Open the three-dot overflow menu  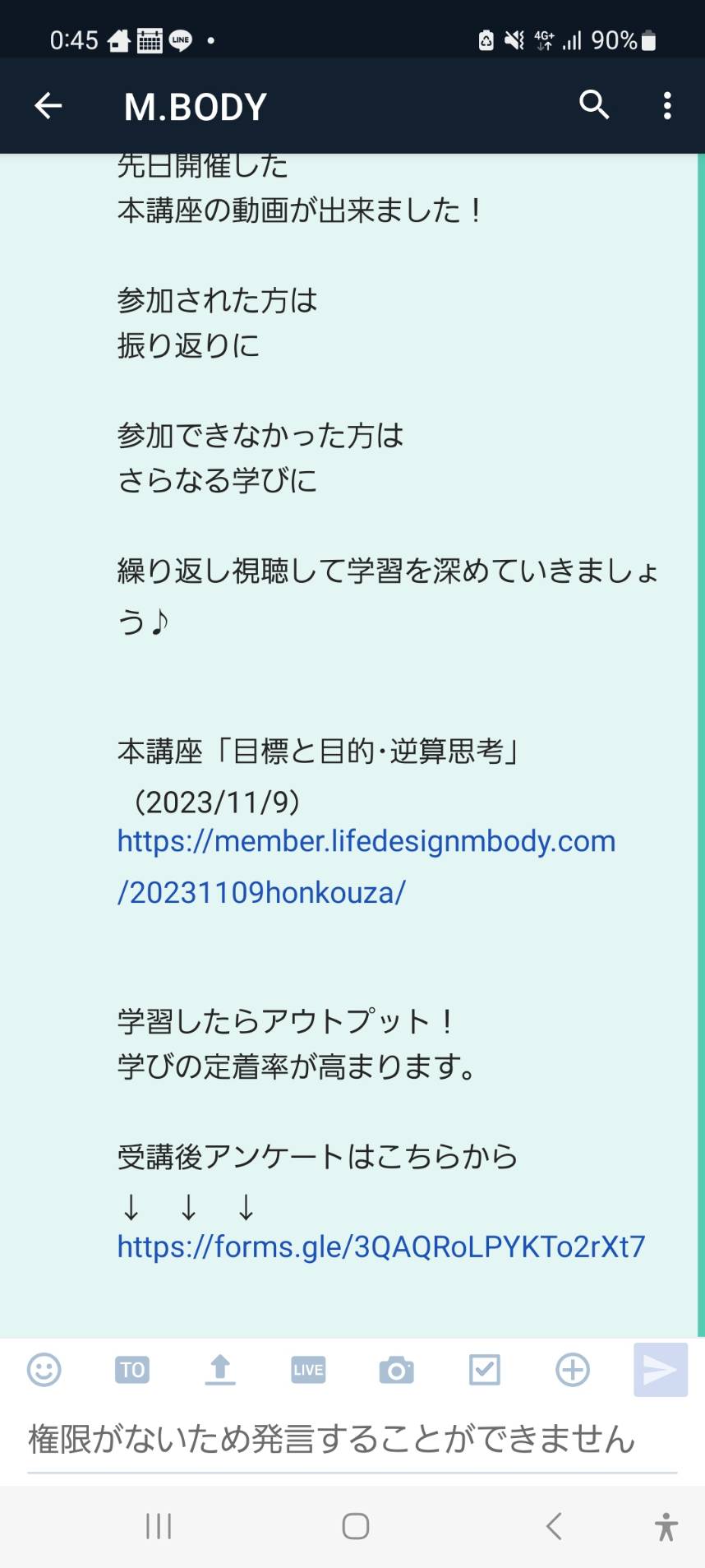pyautogui.click(x=667, y=105)
